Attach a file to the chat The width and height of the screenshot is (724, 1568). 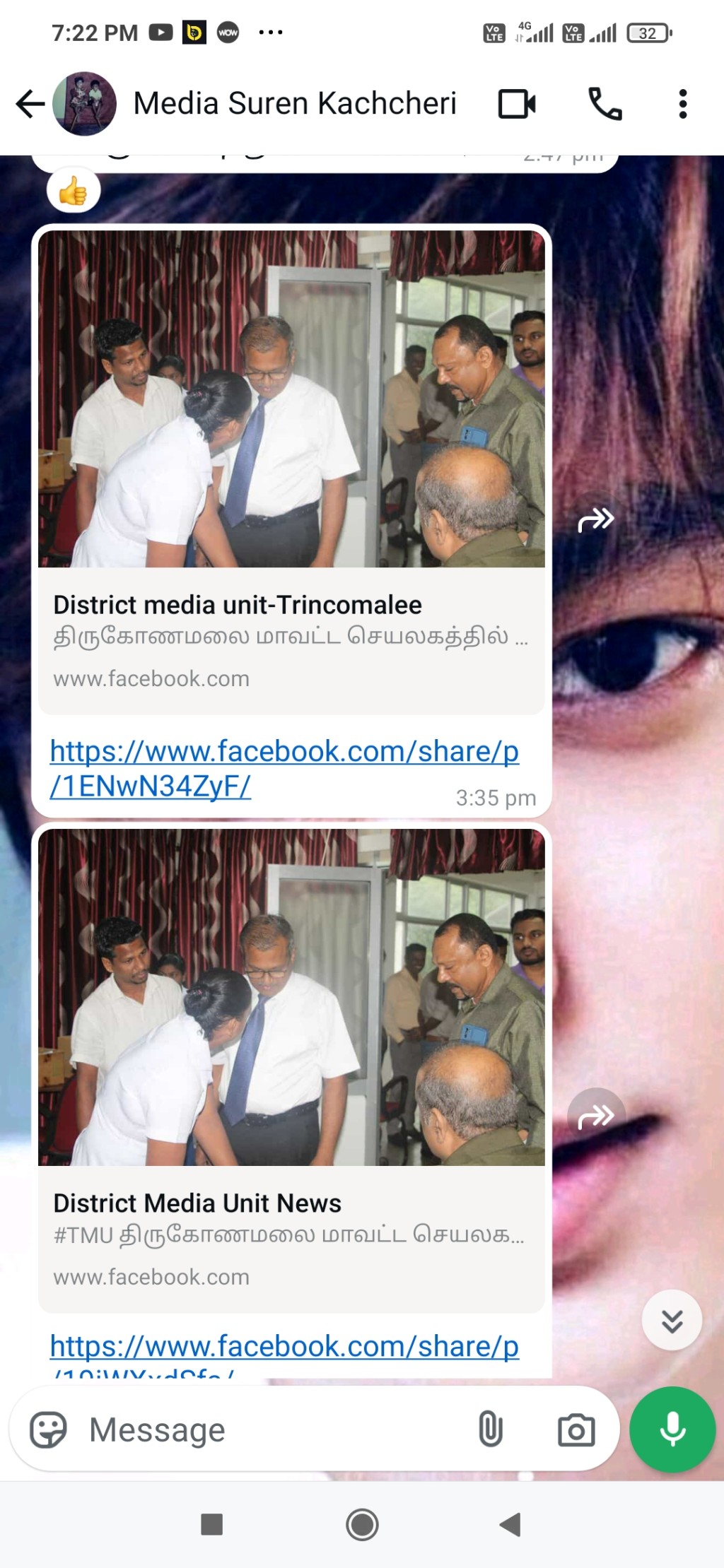pos(490,1430)
